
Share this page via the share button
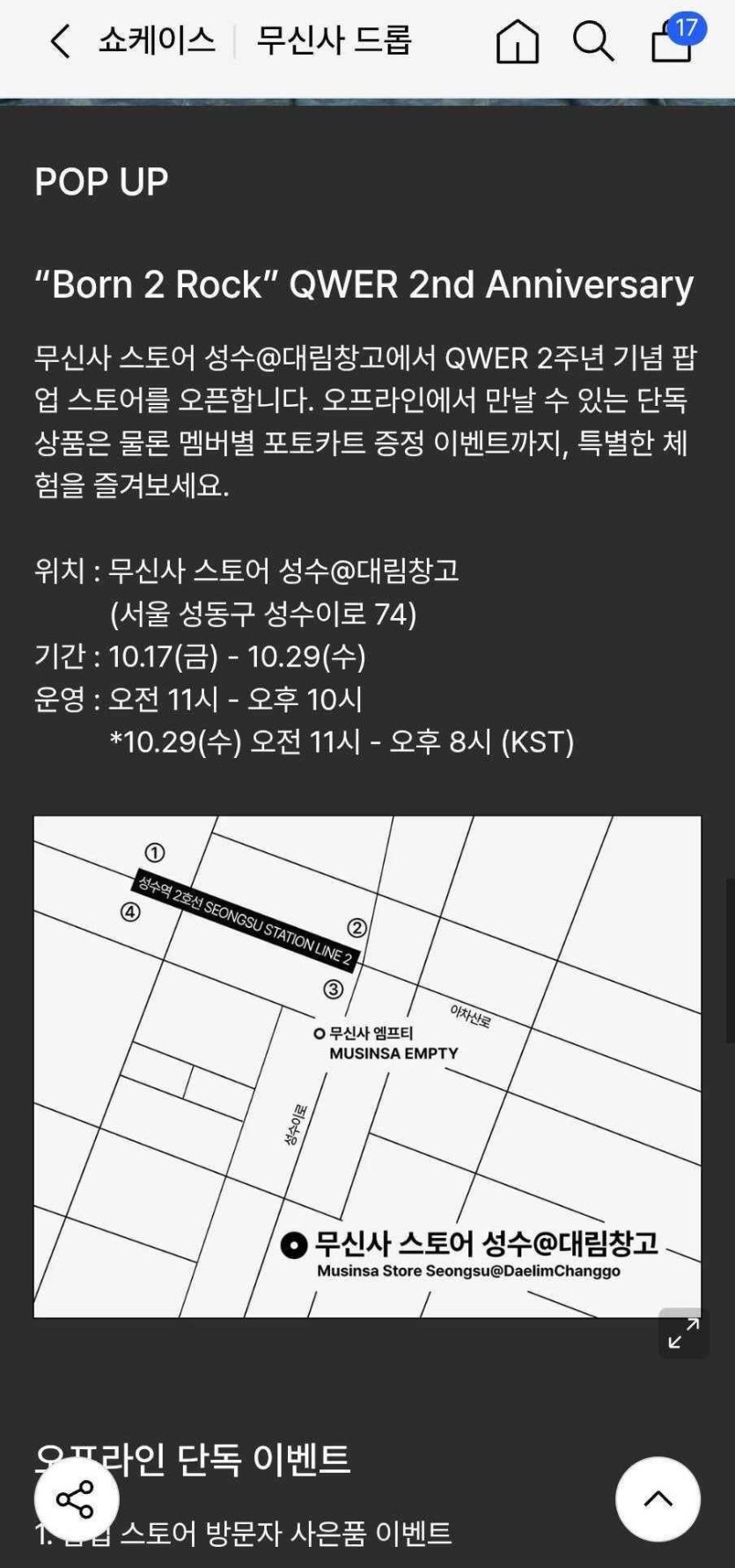[76, 1498]
